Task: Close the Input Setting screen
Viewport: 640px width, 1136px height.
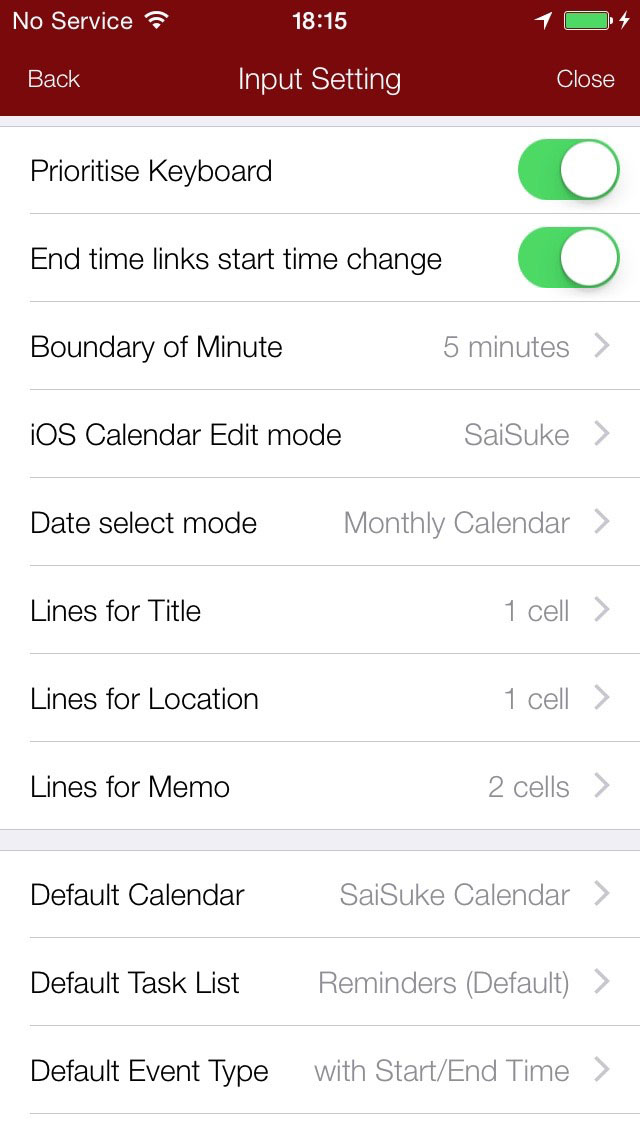Action: [x=585, y=80]
